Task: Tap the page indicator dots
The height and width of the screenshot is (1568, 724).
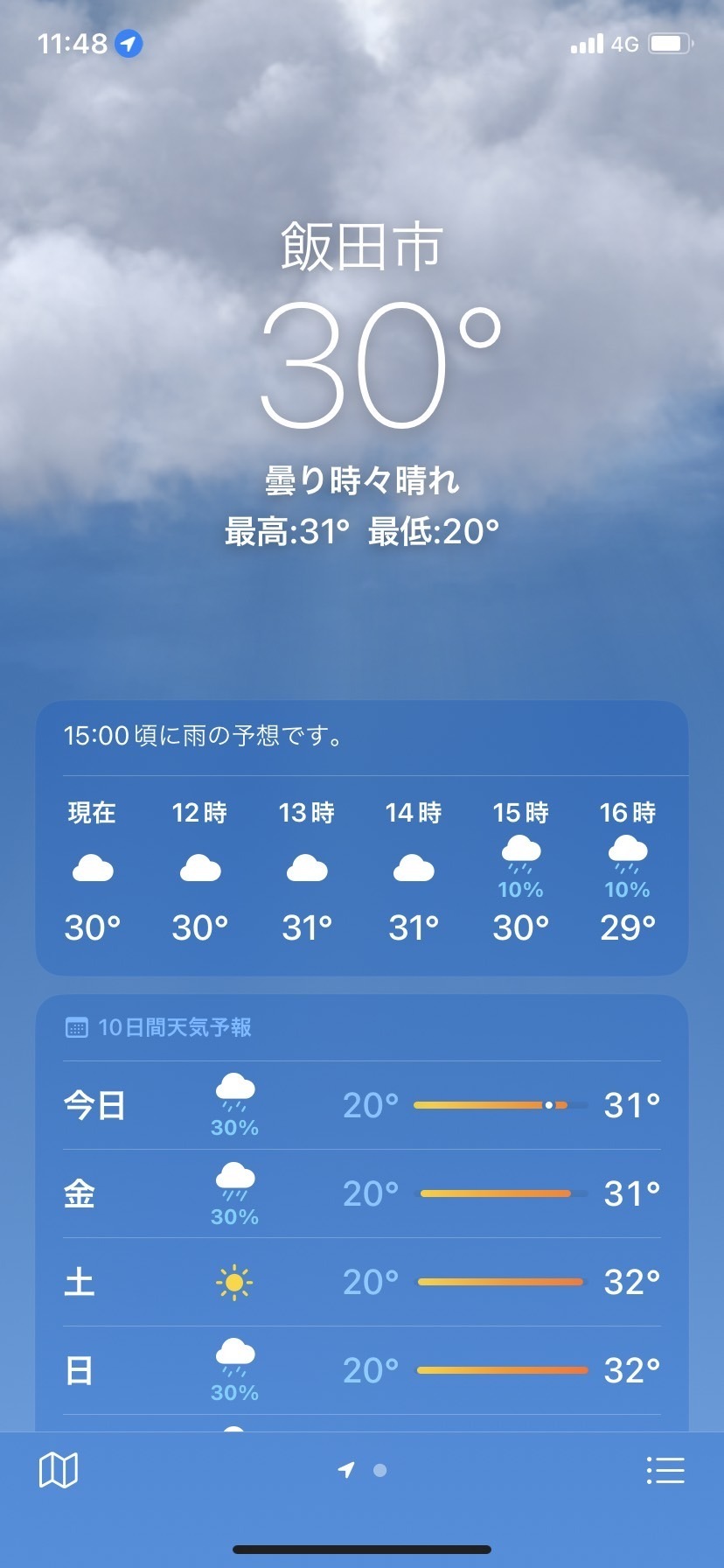Action: pyautogui.click(x=363, y=1470)
